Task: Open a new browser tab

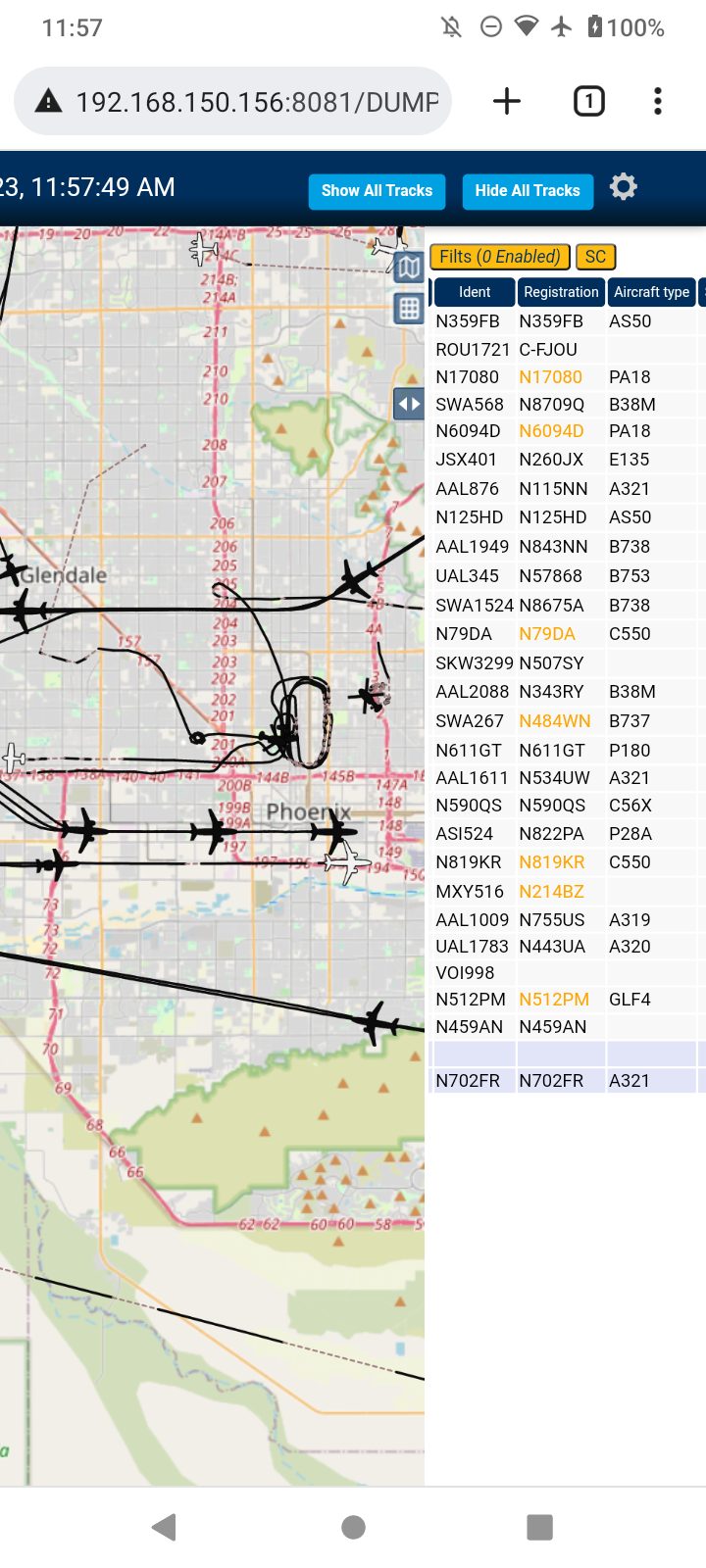Action: (x=507, y=101)
